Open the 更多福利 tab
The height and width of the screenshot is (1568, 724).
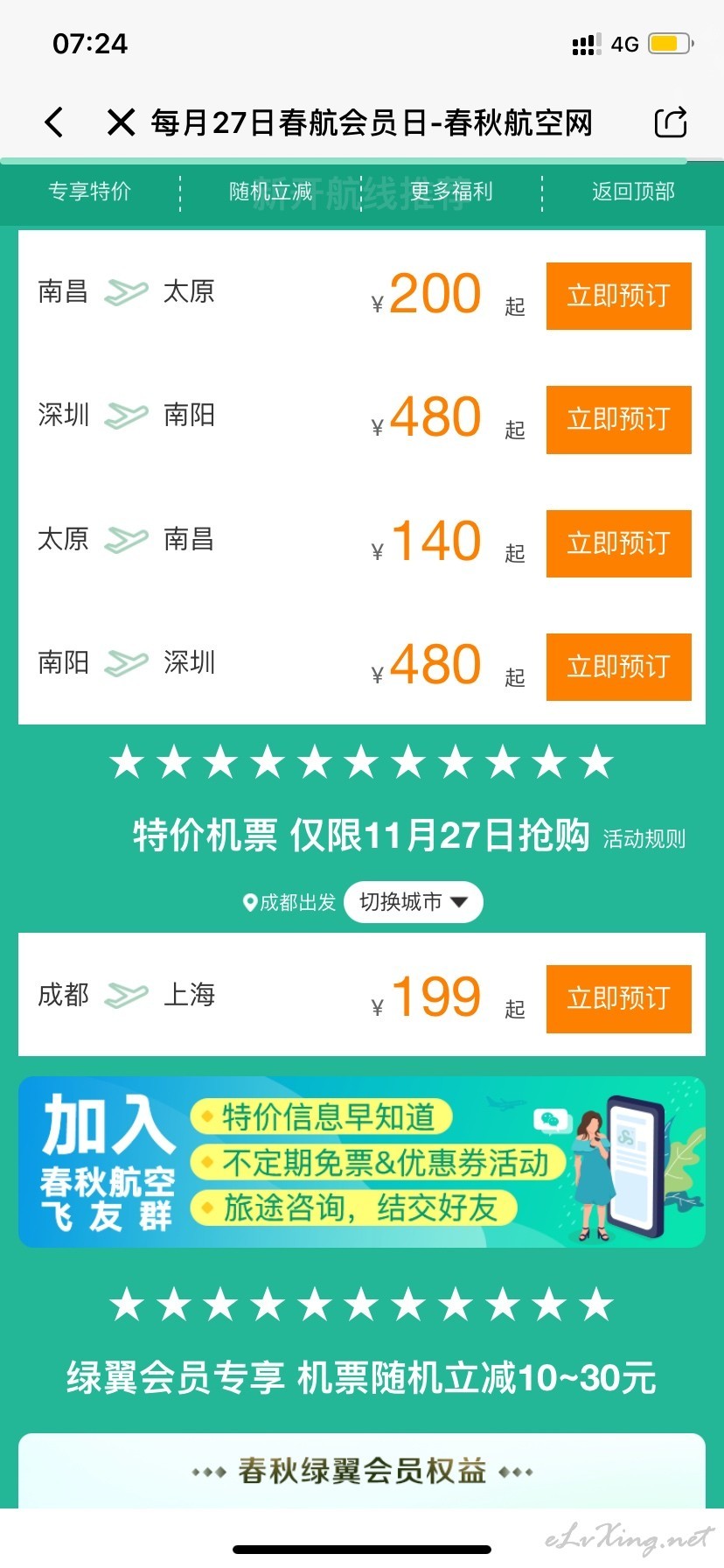pyautogui.click(x=452, y=192)
